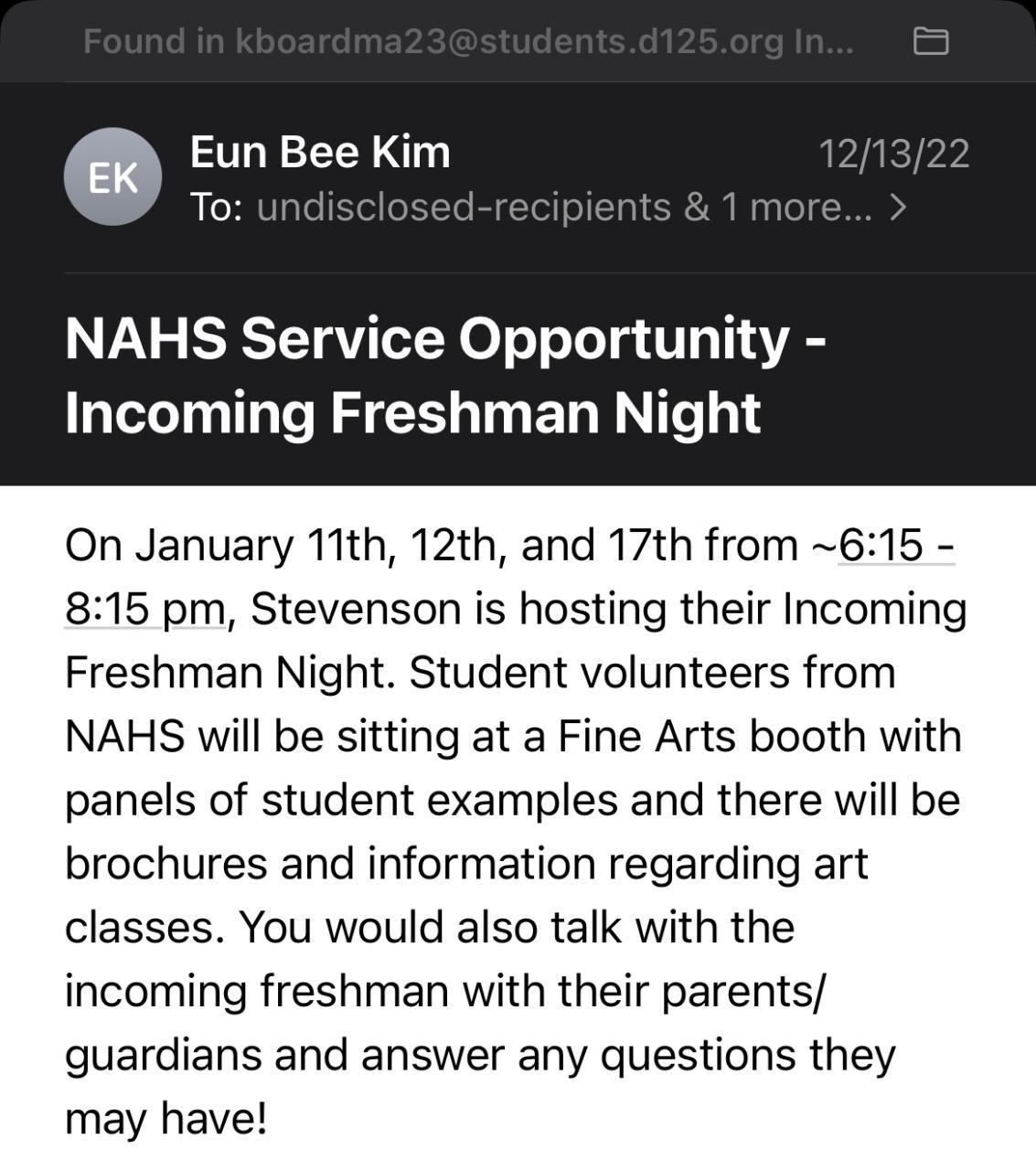Tap Eun Bee Kim's EK avatar

pos(112,177)
